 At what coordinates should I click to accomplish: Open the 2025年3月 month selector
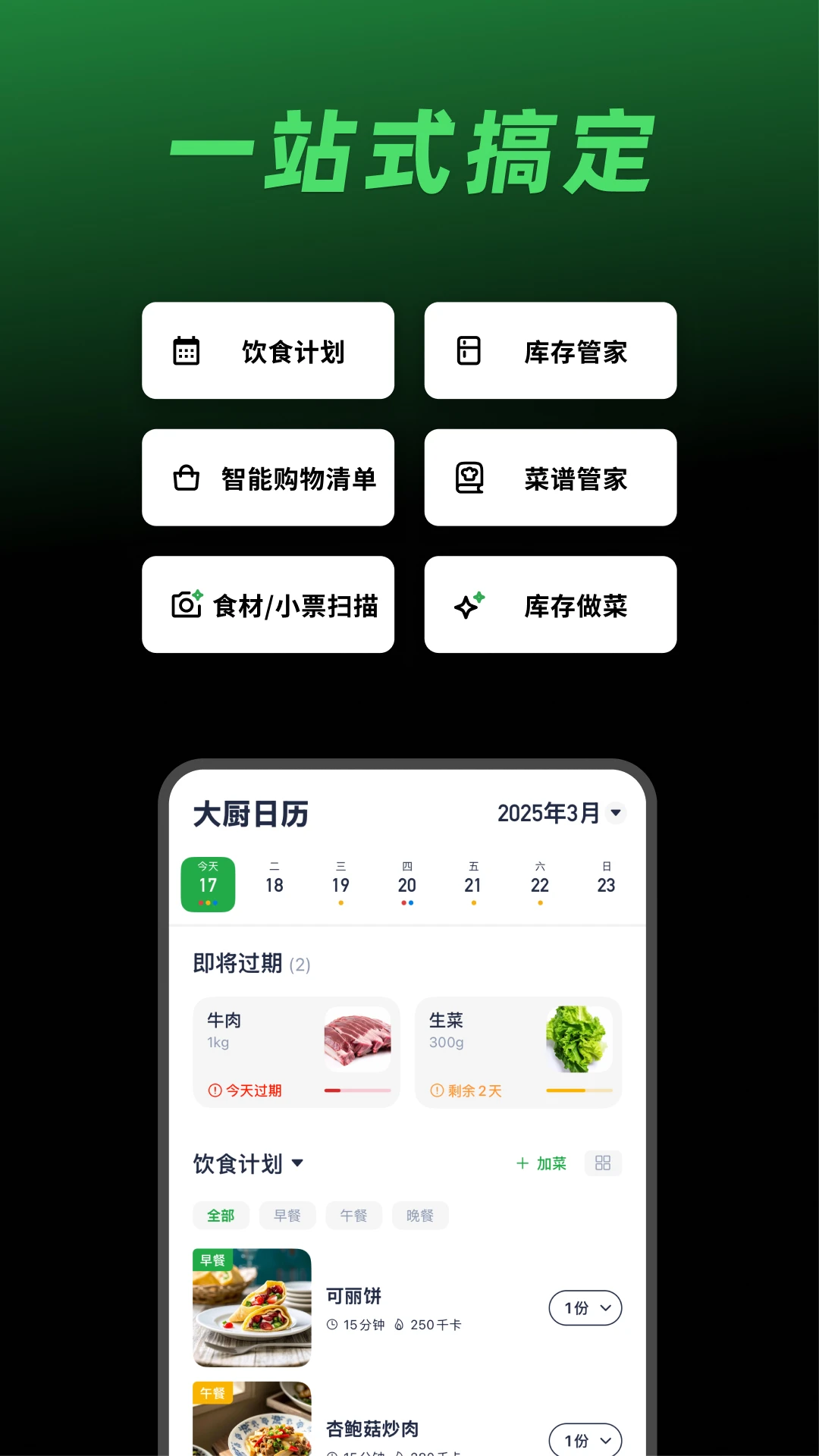click(559, 812)
